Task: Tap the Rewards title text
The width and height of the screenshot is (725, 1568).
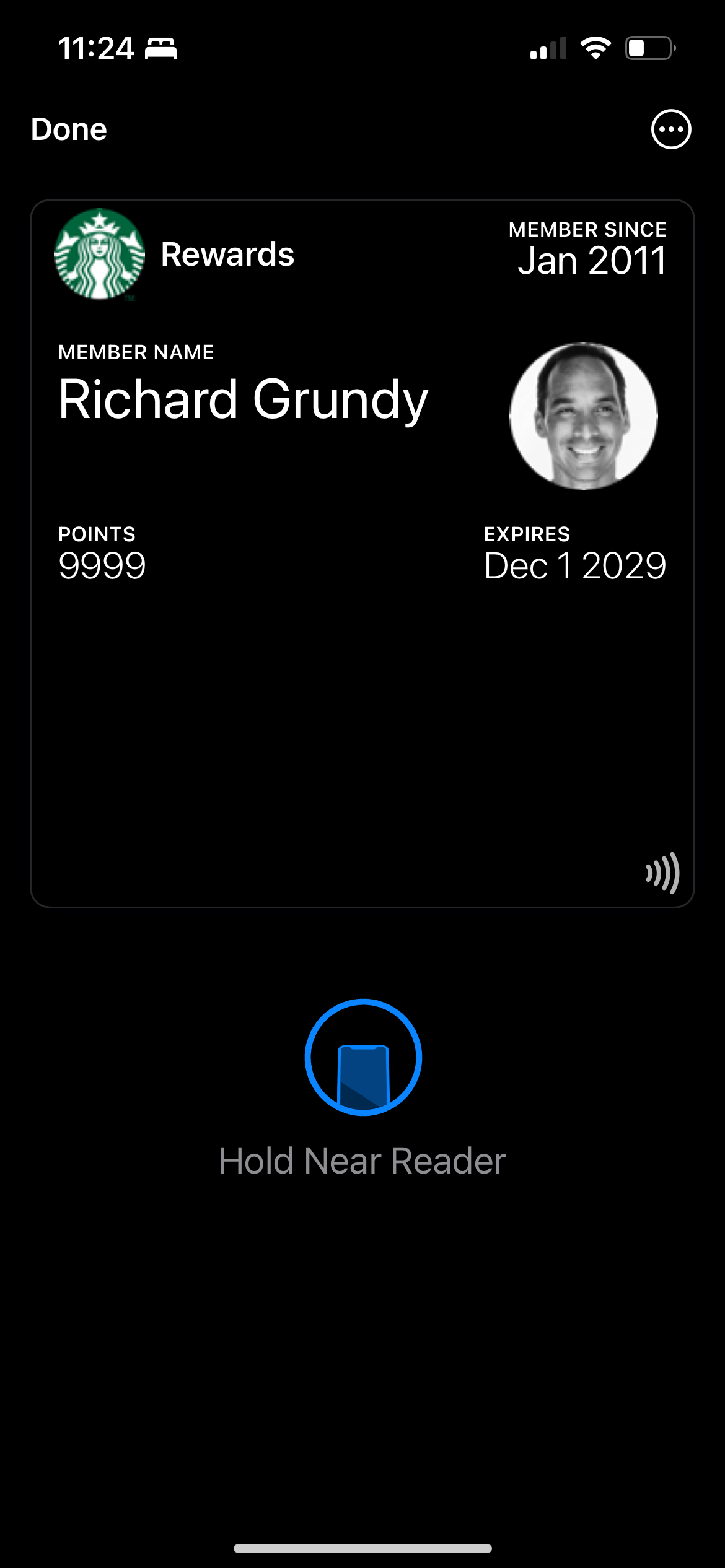Action: point(228,254)
